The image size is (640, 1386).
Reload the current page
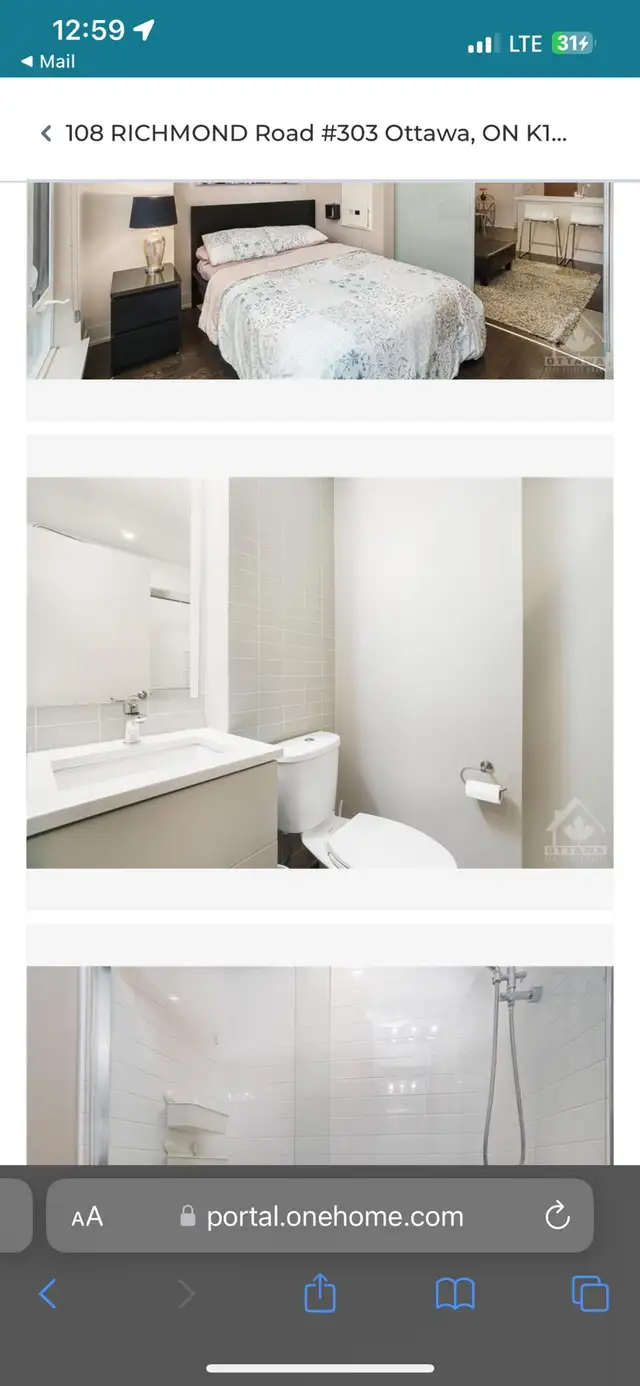pos(557,1217)
